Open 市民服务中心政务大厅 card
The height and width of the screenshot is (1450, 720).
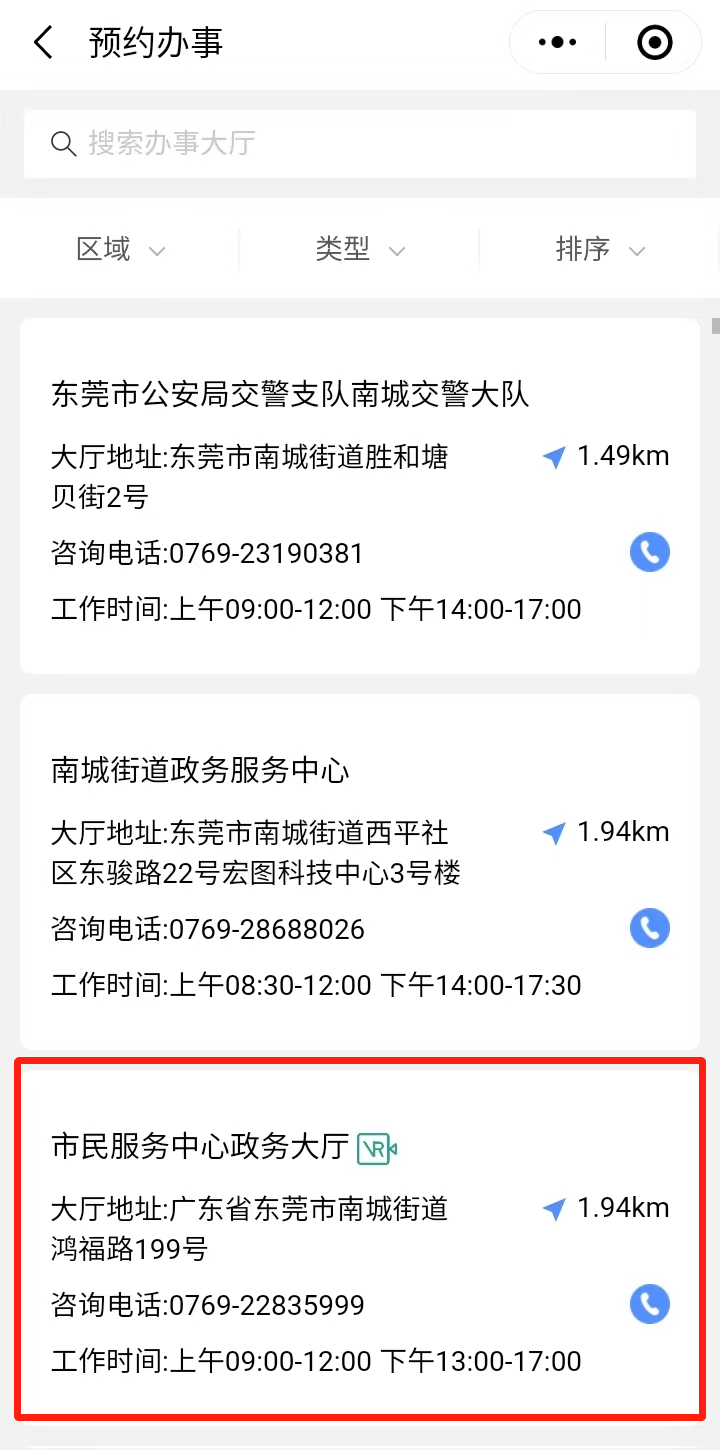point(360,1240)
